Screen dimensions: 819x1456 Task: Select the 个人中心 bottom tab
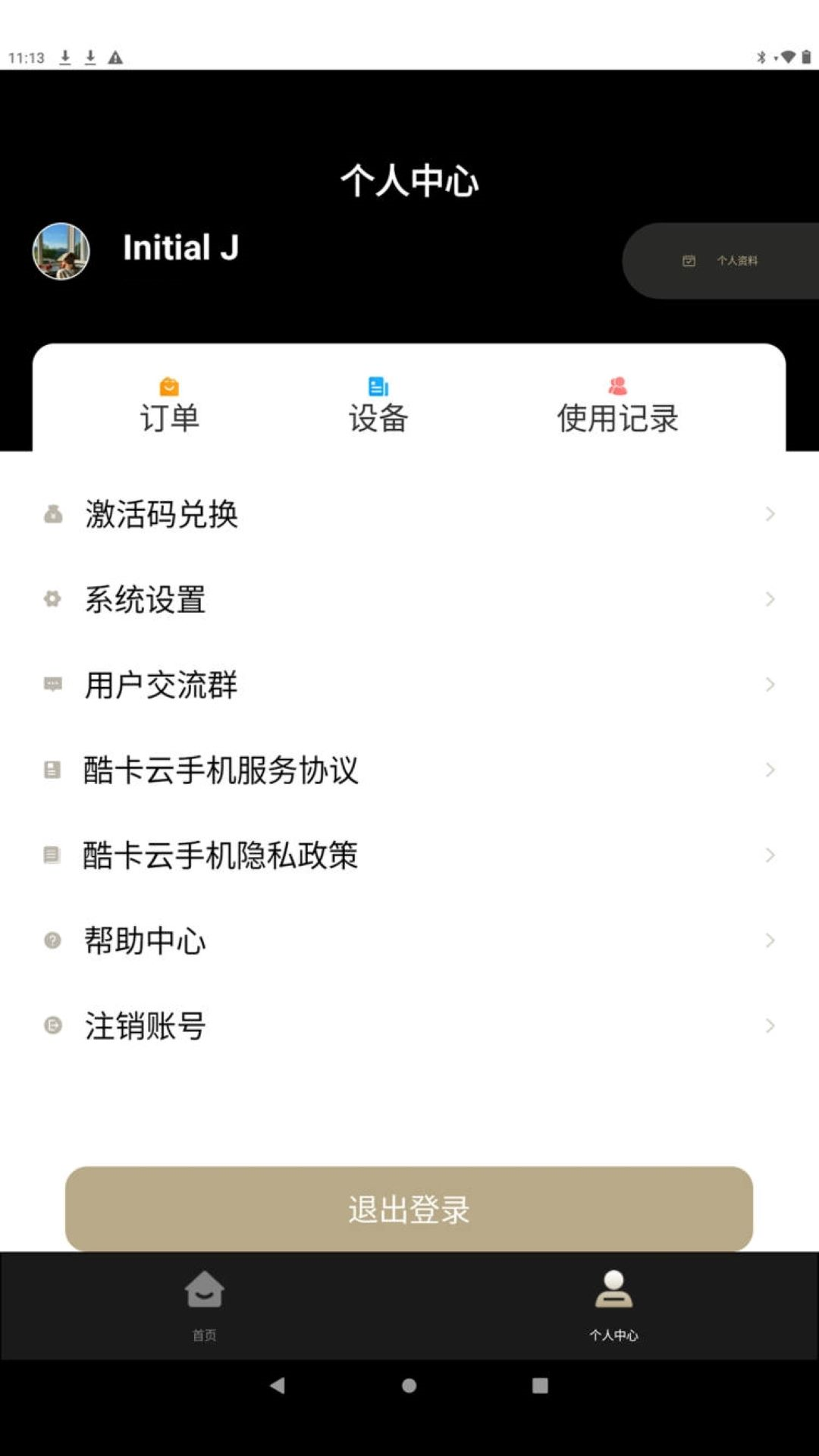click(614, 1306)
